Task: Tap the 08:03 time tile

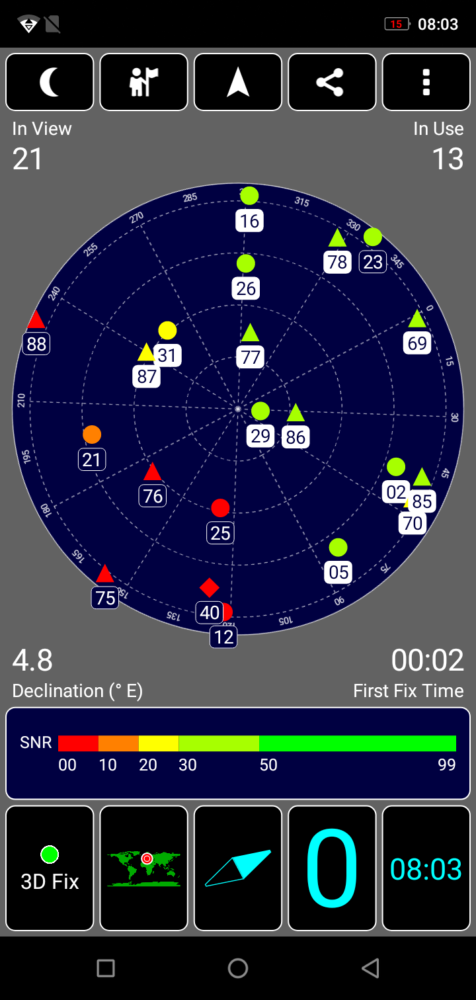Action: pyautogui.click(x=426, y=868)
